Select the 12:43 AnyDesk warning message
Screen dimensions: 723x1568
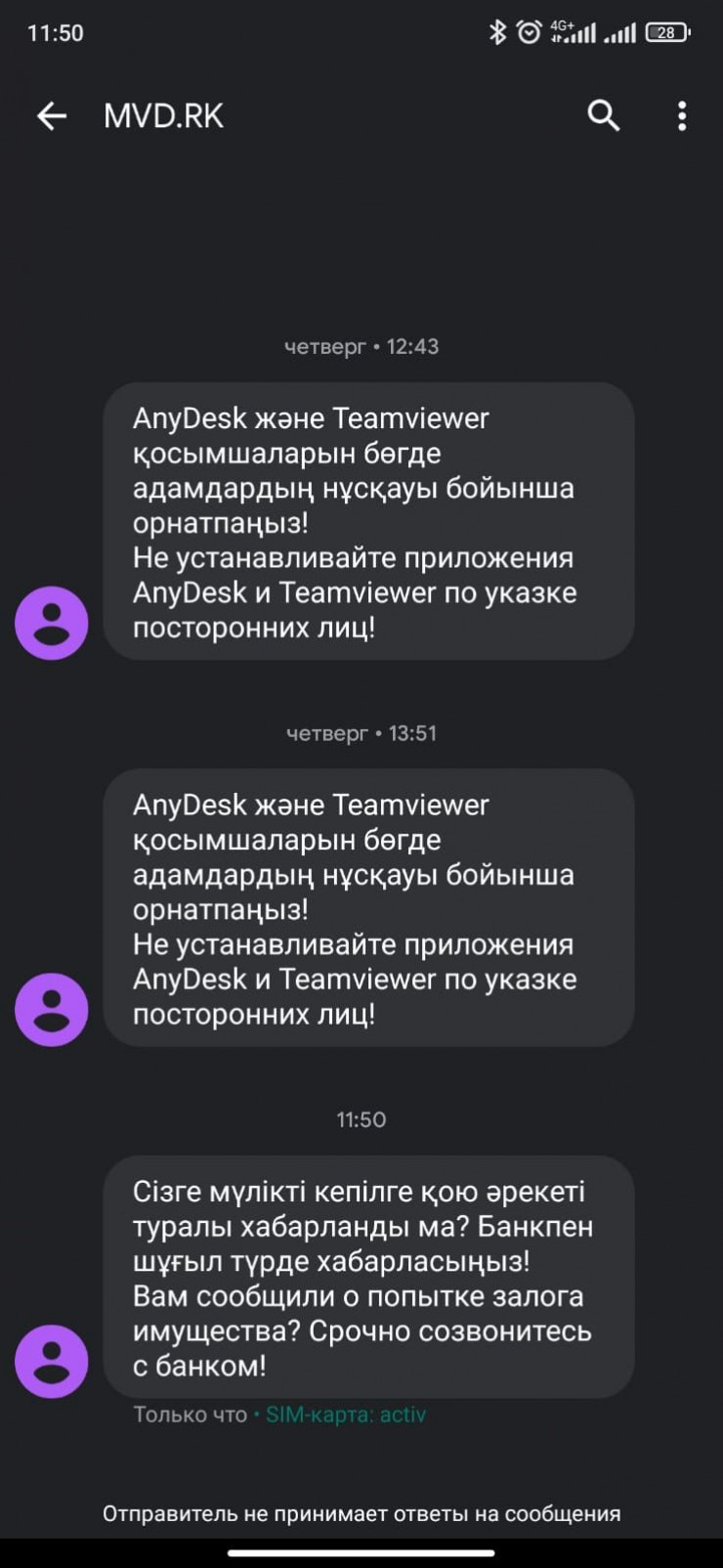pyautogui.click(x=368, y=521)
